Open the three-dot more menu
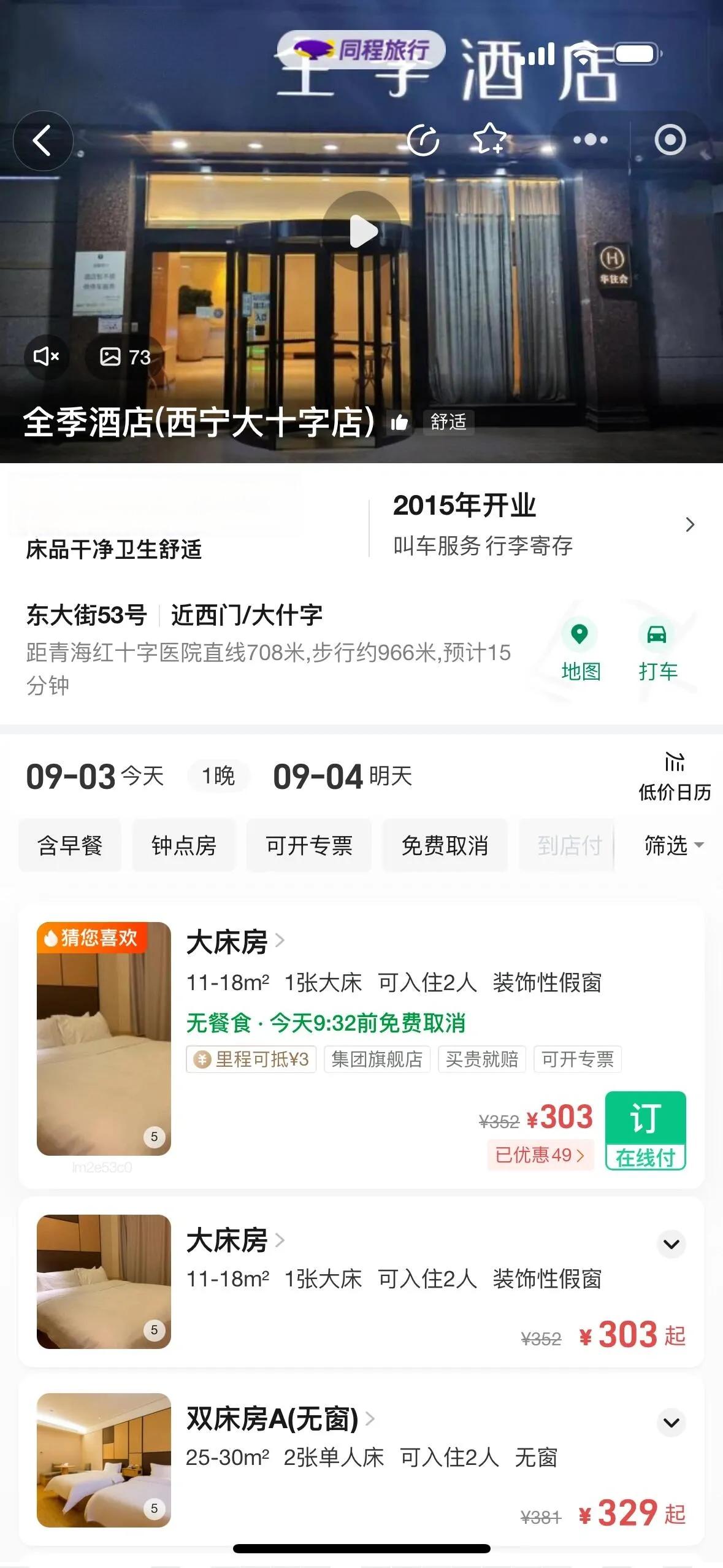 590,140
